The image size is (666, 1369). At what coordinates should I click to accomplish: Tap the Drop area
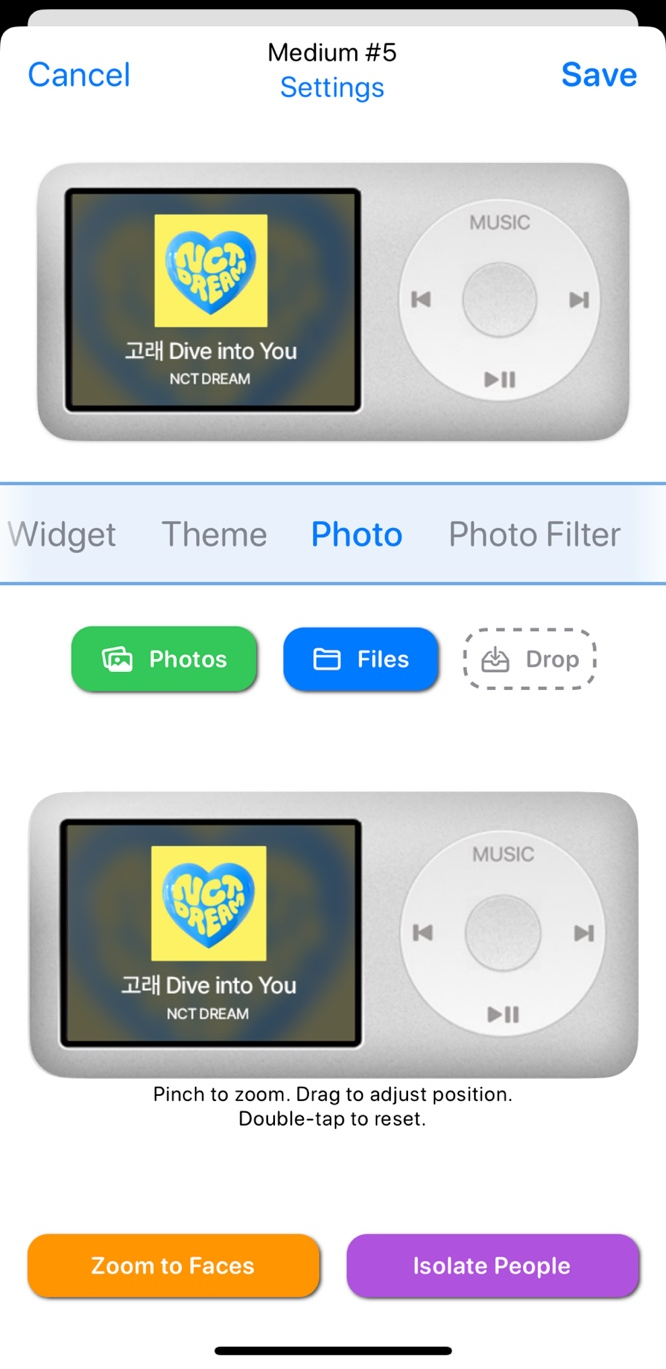(530, 659)
